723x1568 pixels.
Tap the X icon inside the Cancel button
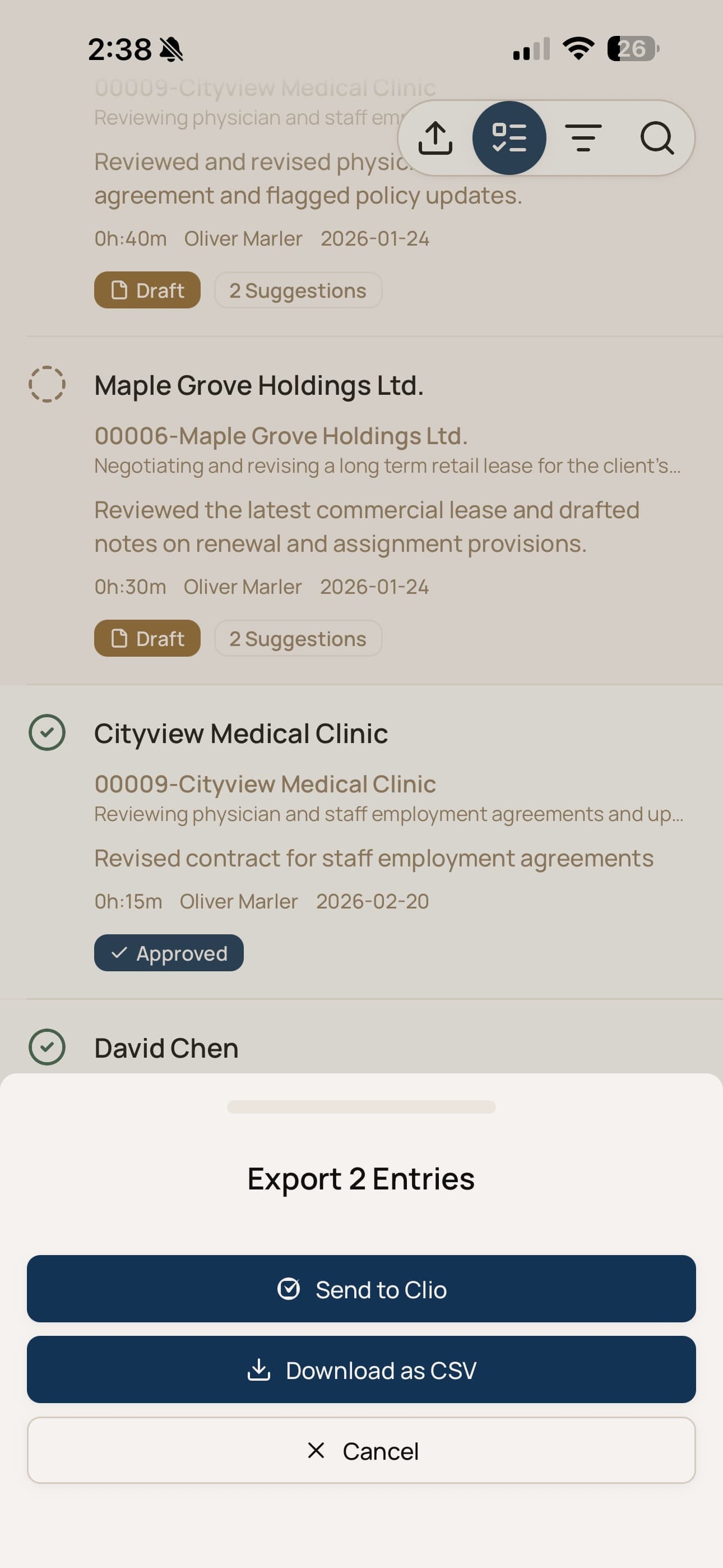(x=317, y=1451)
